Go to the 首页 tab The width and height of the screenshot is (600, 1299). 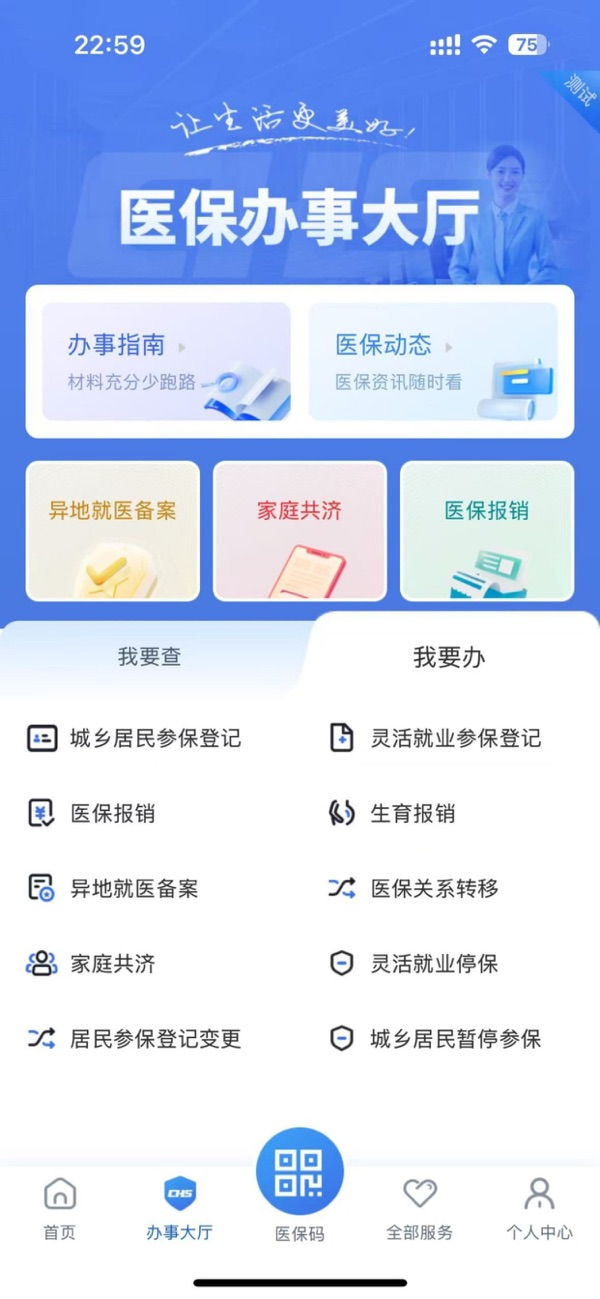[x=60, y=1208]
